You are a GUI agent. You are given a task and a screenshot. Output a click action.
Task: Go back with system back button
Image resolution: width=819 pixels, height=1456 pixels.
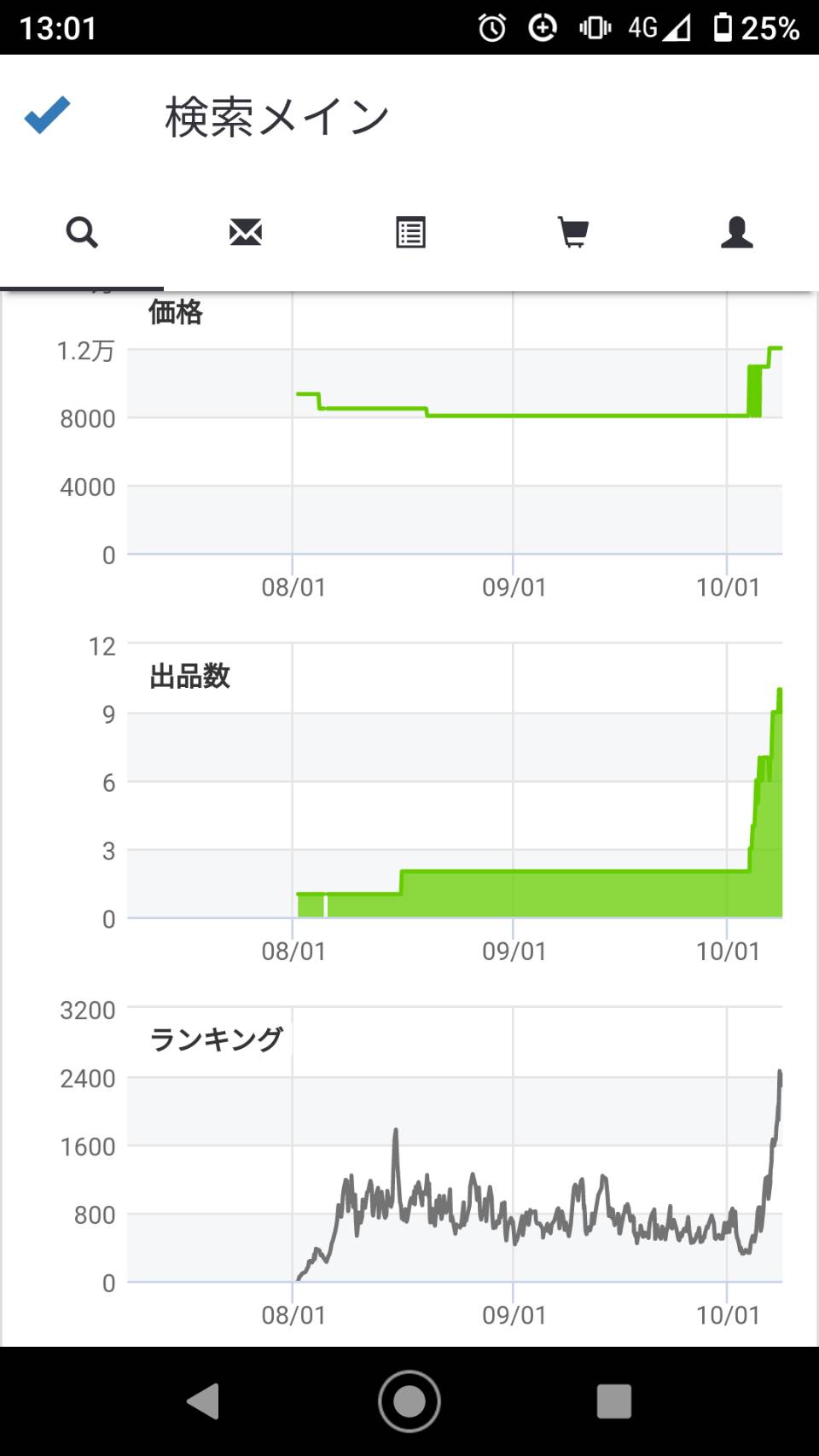click(204, 1401)
